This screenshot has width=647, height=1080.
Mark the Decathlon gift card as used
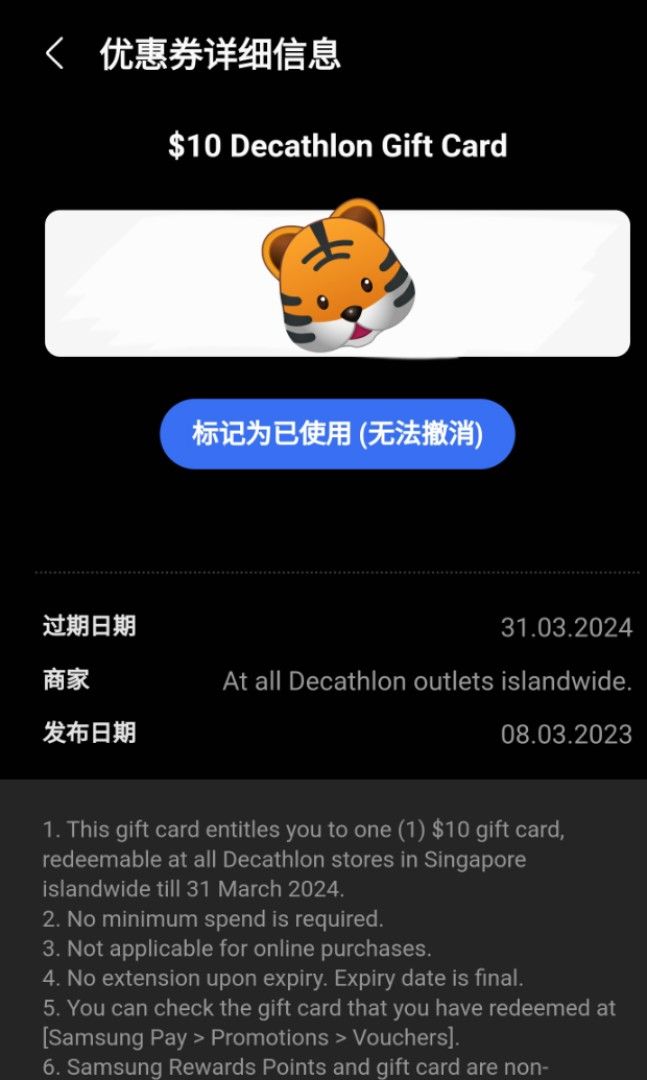(x=337, y=434)
